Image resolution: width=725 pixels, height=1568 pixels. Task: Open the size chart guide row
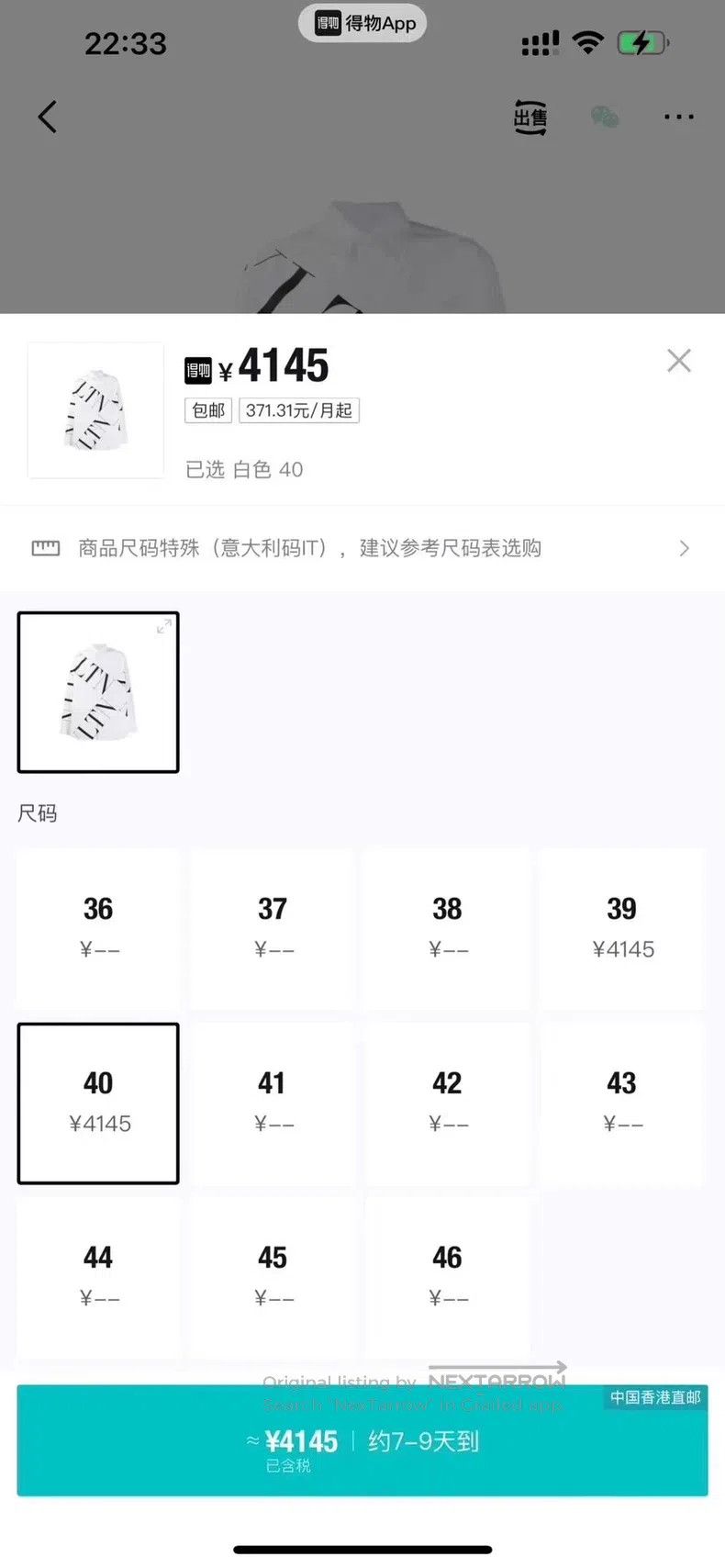coord(362,548)
